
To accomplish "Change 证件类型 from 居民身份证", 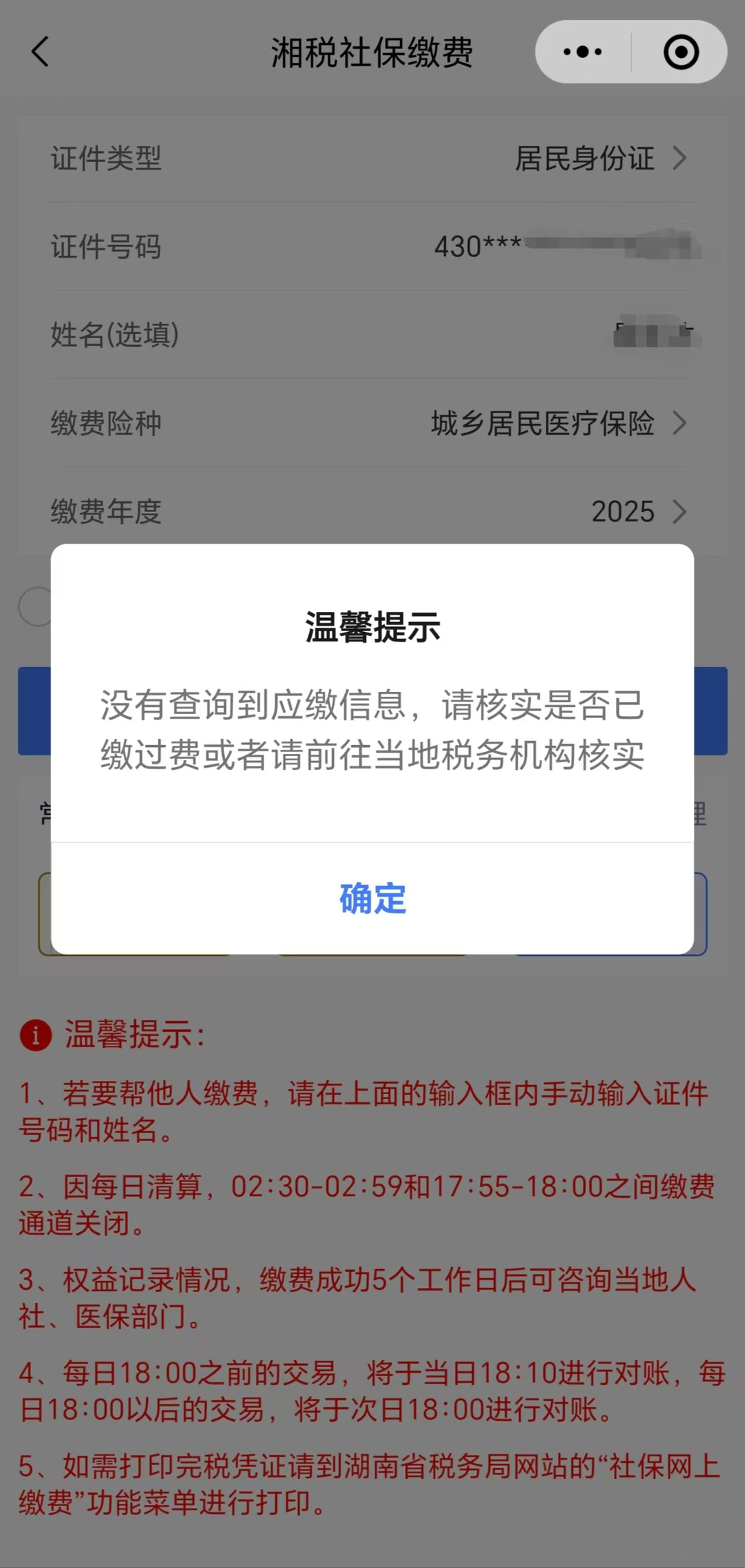I will 599,159.
